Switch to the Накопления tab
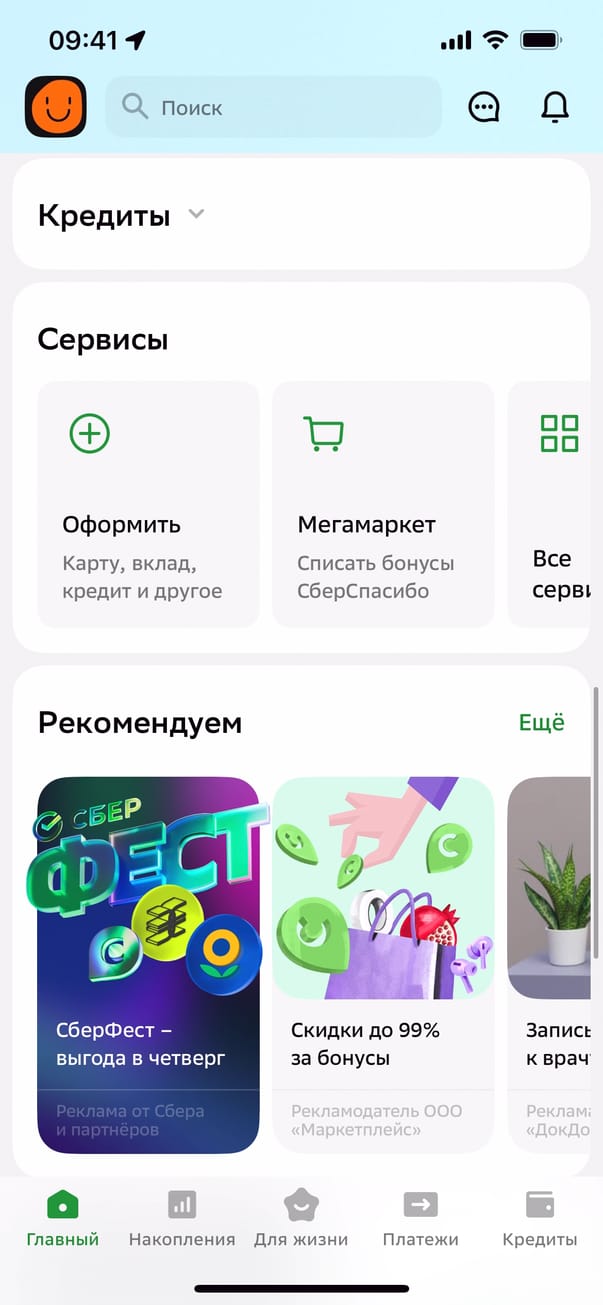Image resolution: width=603 pixels, height=1305 pixels. tap(182, 1219)
